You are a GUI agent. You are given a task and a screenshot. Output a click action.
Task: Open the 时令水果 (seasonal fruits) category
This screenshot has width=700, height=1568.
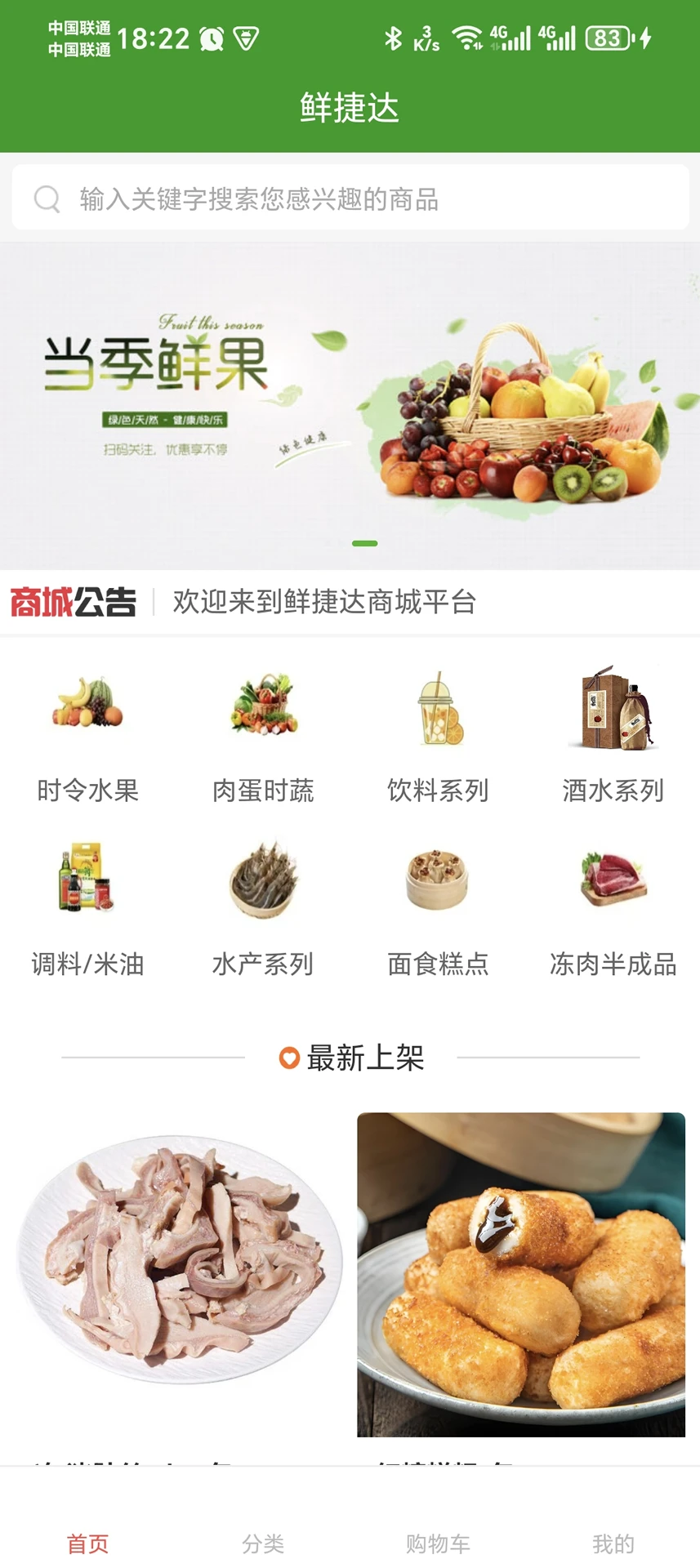[x=87, y=739]
